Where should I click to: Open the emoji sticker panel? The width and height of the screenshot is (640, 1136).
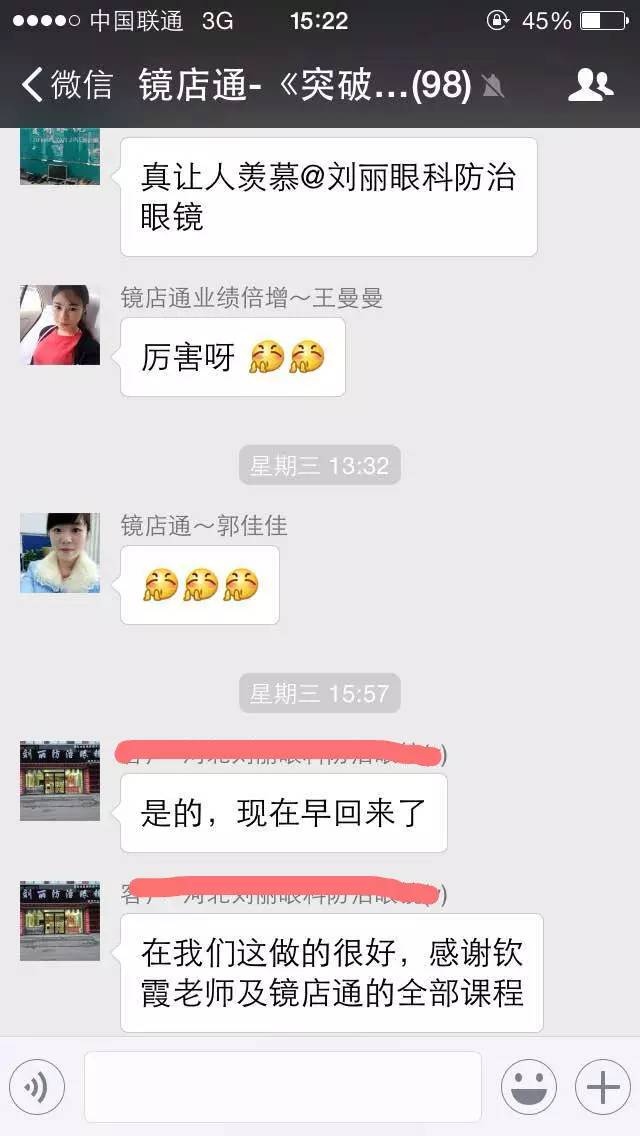pos(528,1087)
